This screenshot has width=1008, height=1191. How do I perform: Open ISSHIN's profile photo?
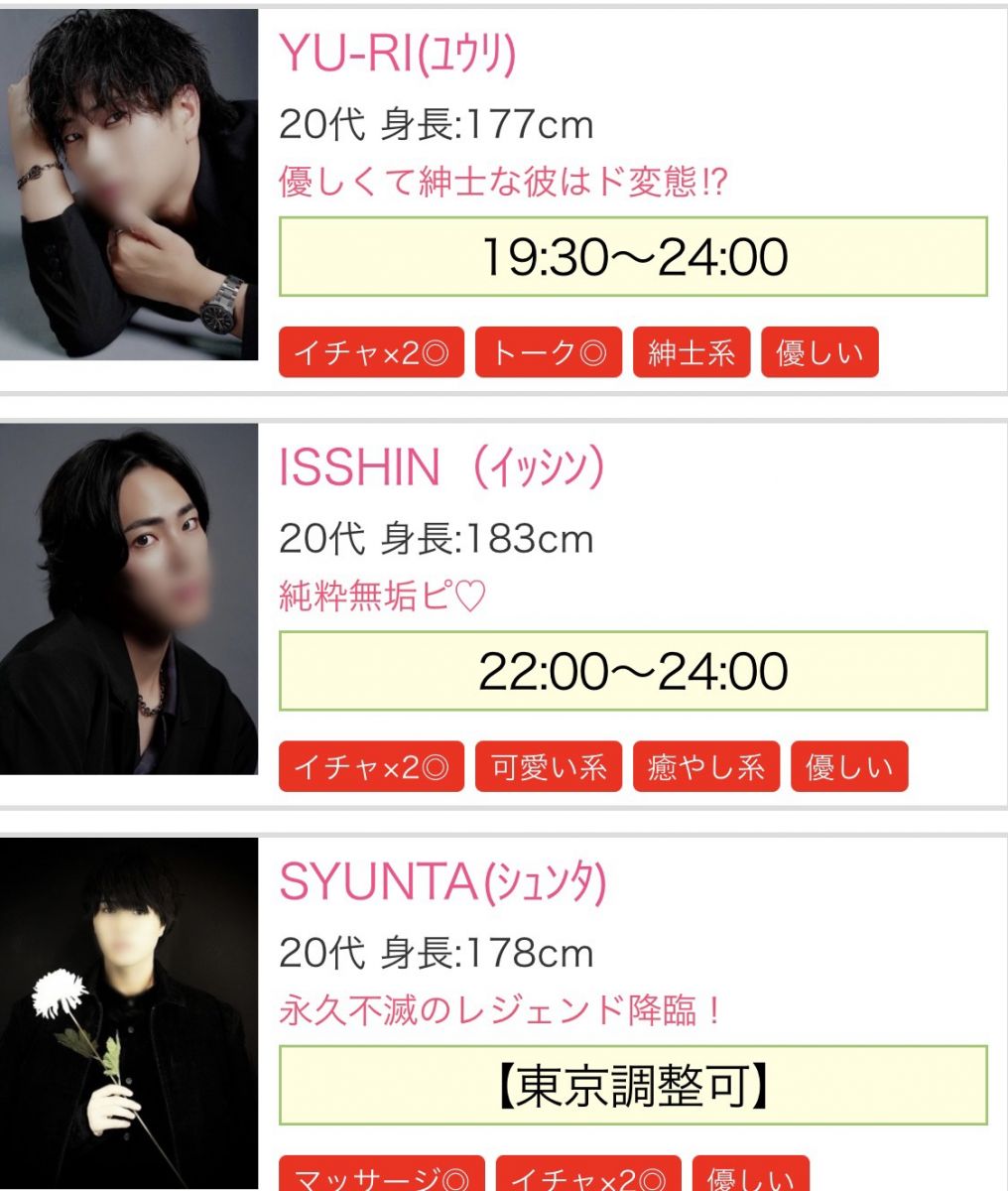pos(129,598)
